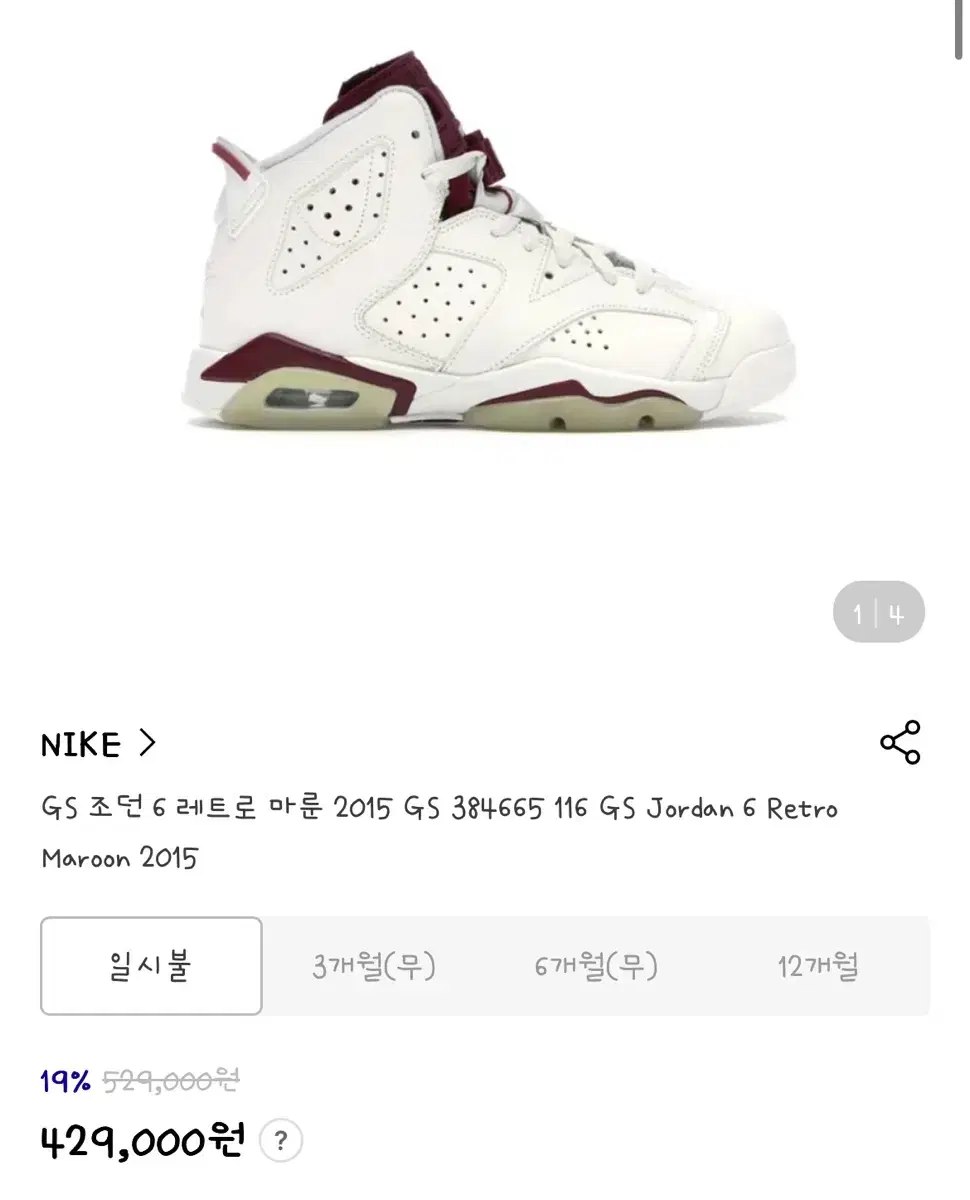Open price help via the question mark icon
This screenshot has height=1200, width=970.
(281, 1139)
